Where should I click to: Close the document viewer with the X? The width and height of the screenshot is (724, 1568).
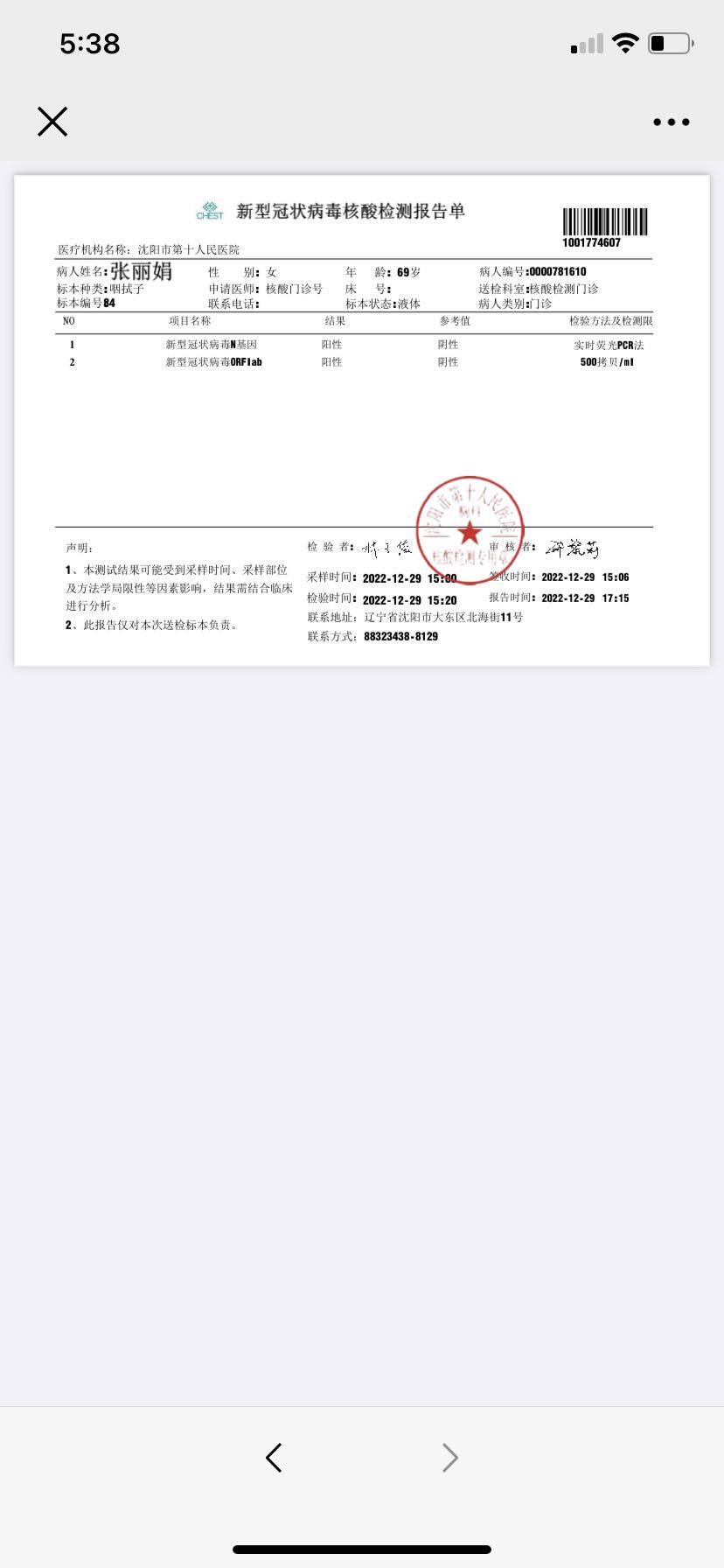coord(52,122)
